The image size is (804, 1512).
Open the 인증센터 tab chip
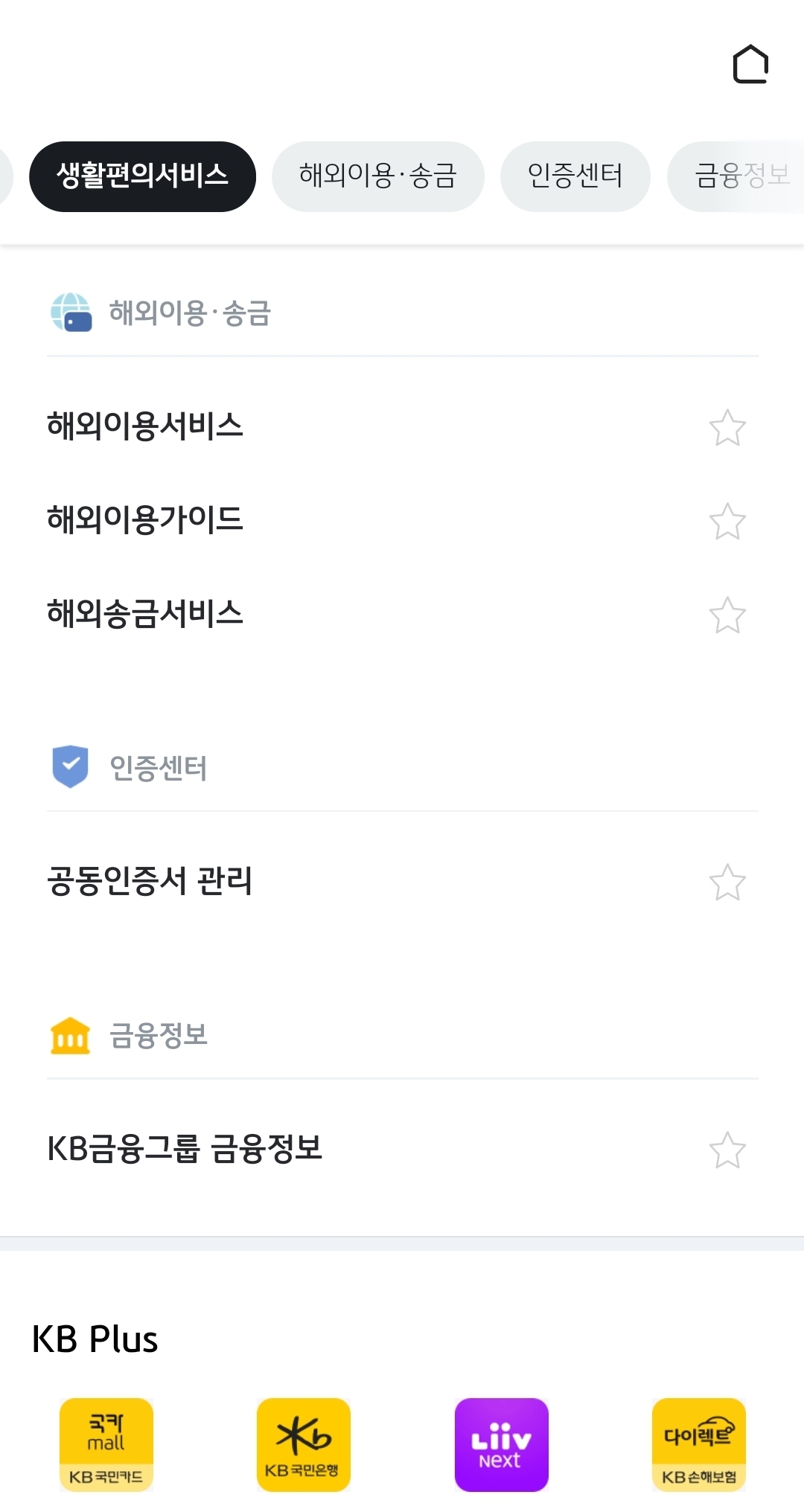tap(575, 176)
